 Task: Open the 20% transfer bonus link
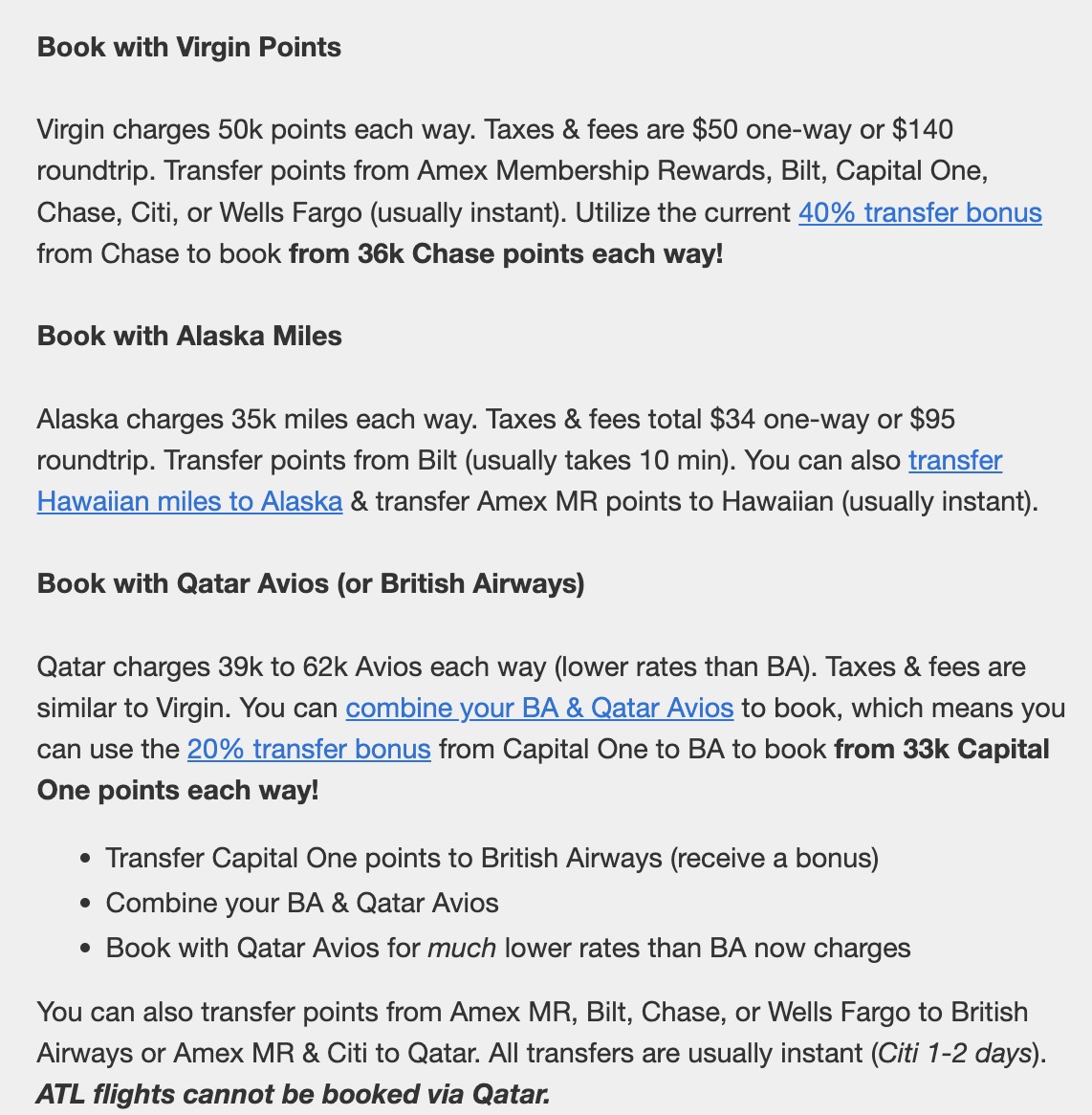click(309, 749)
